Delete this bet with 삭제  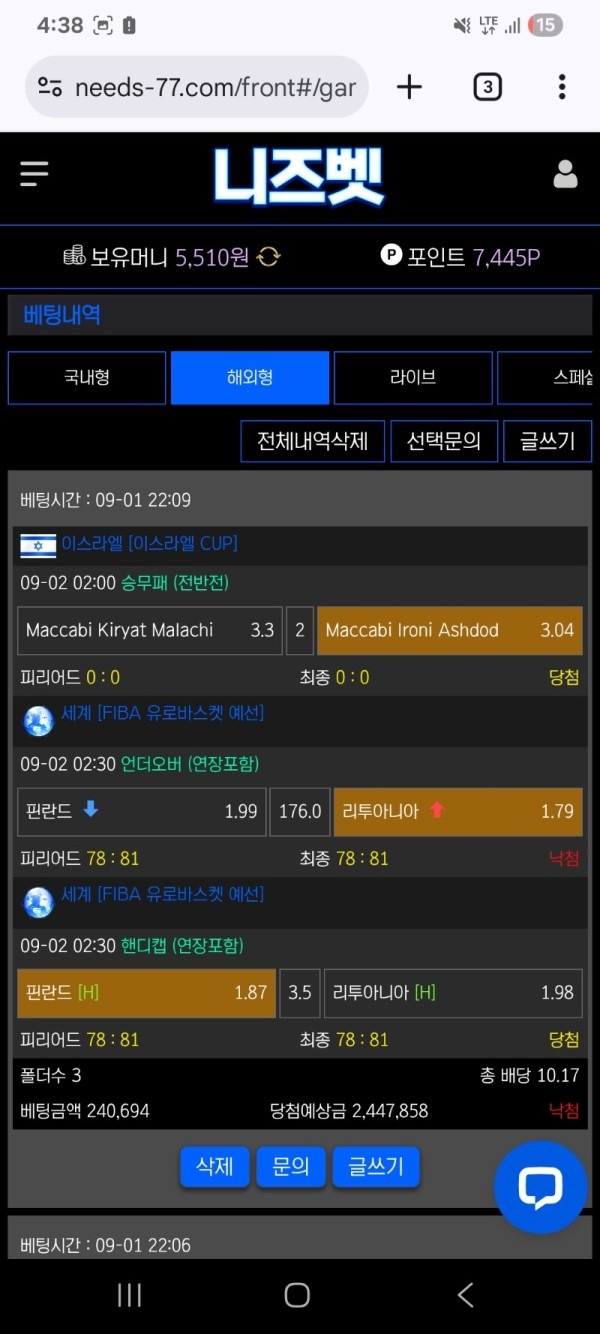pyautogui.click(x=214, y=1167)
